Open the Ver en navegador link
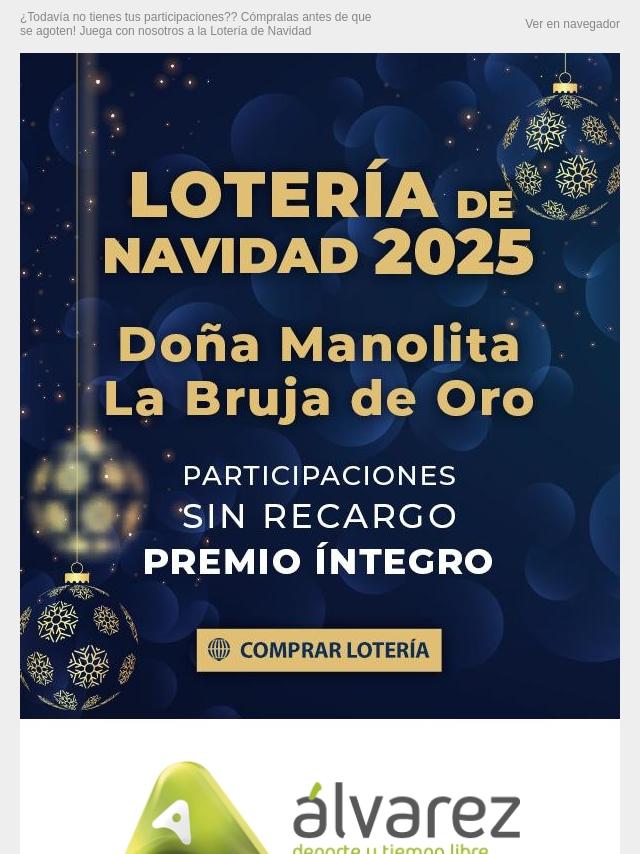This screenshot has width=640, height=854. pyautogui.click(x=572, y=24)
